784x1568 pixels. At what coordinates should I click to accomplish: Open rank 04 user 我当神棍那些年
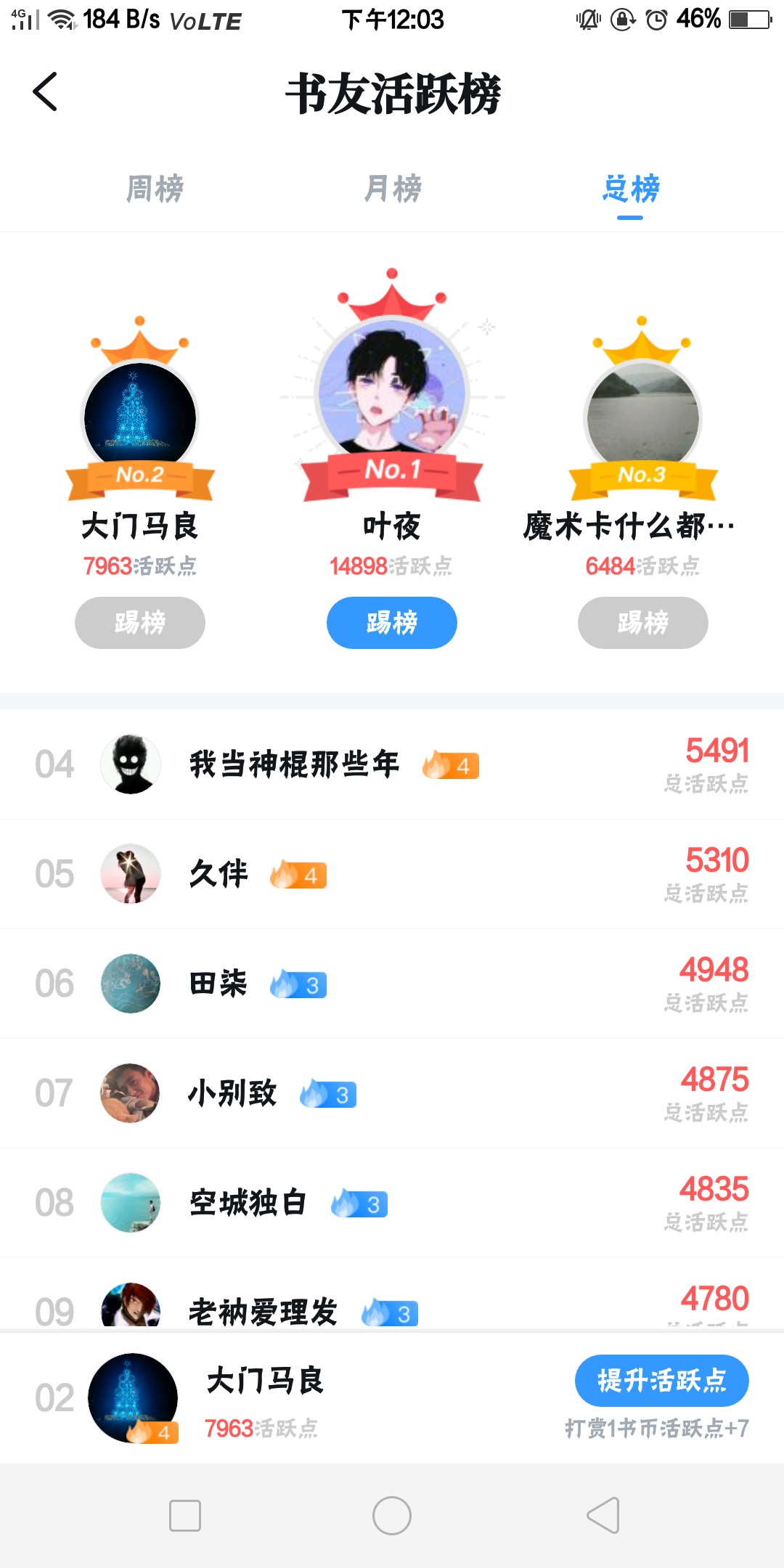click(x=294, y=764)
